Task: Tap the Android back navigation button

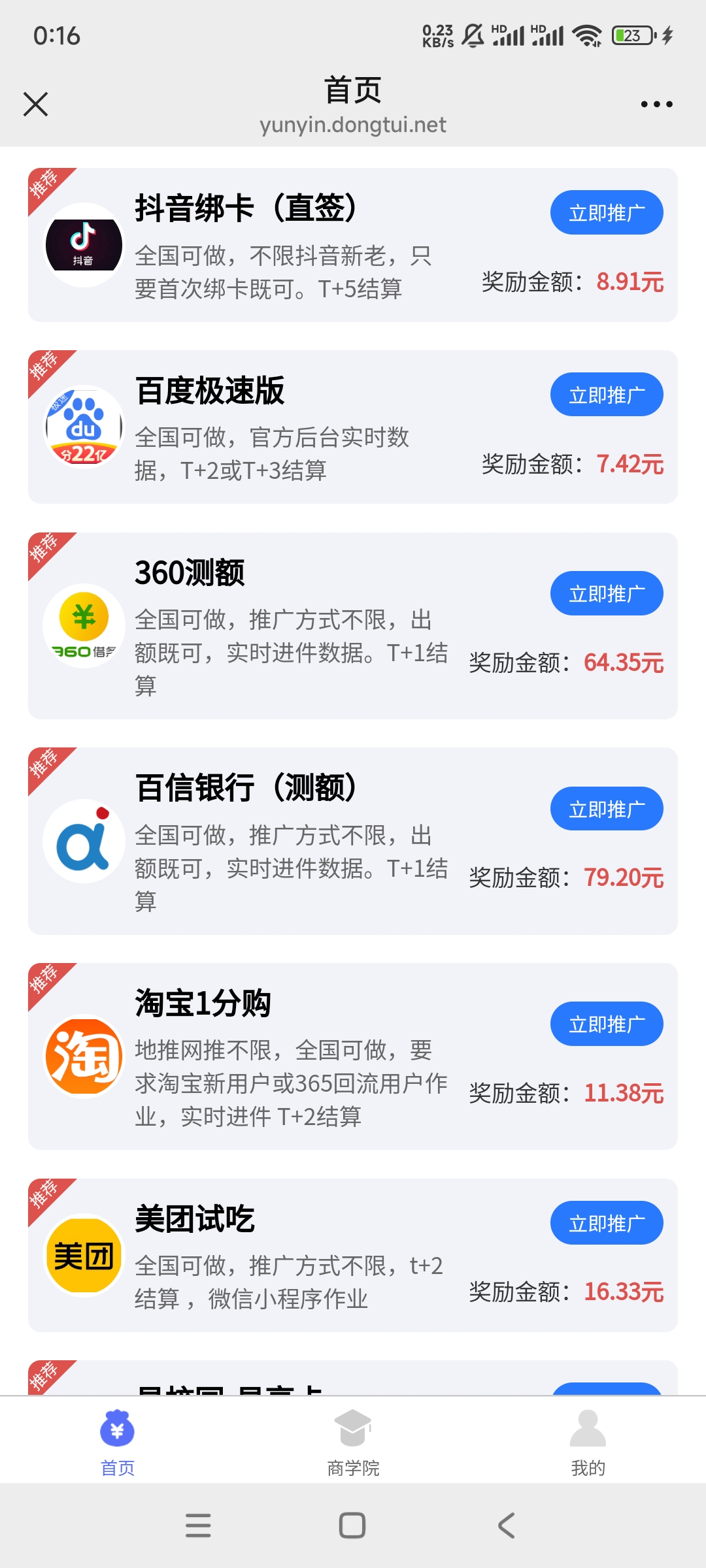Action: click(x=505, y=1526)
